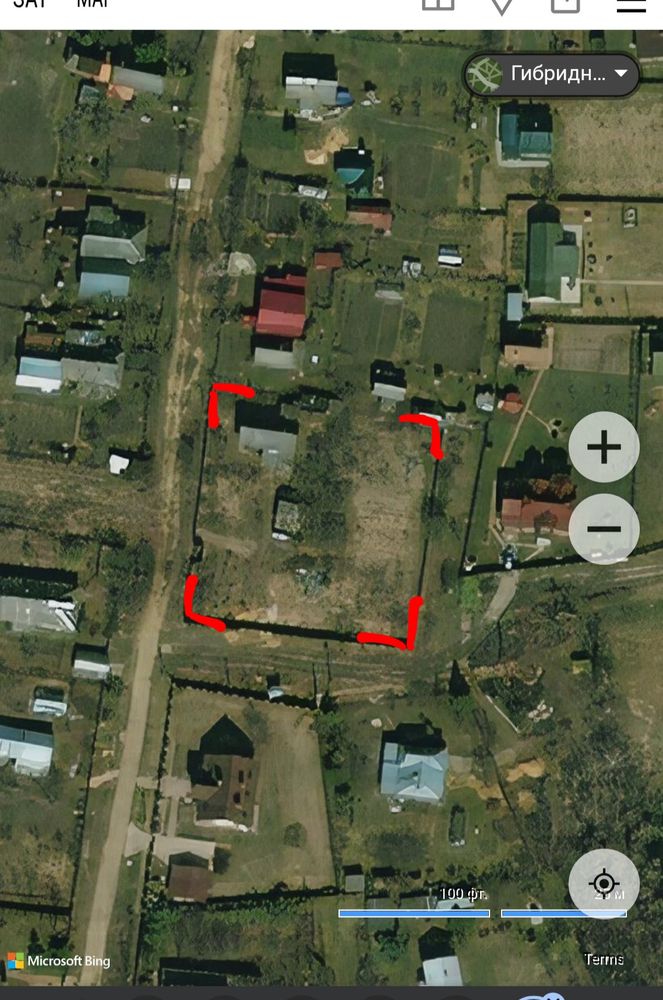Open the Terms link
The width and height of the screenshot is (663, 1000).
pyautogui.click(x=604, y=959)
